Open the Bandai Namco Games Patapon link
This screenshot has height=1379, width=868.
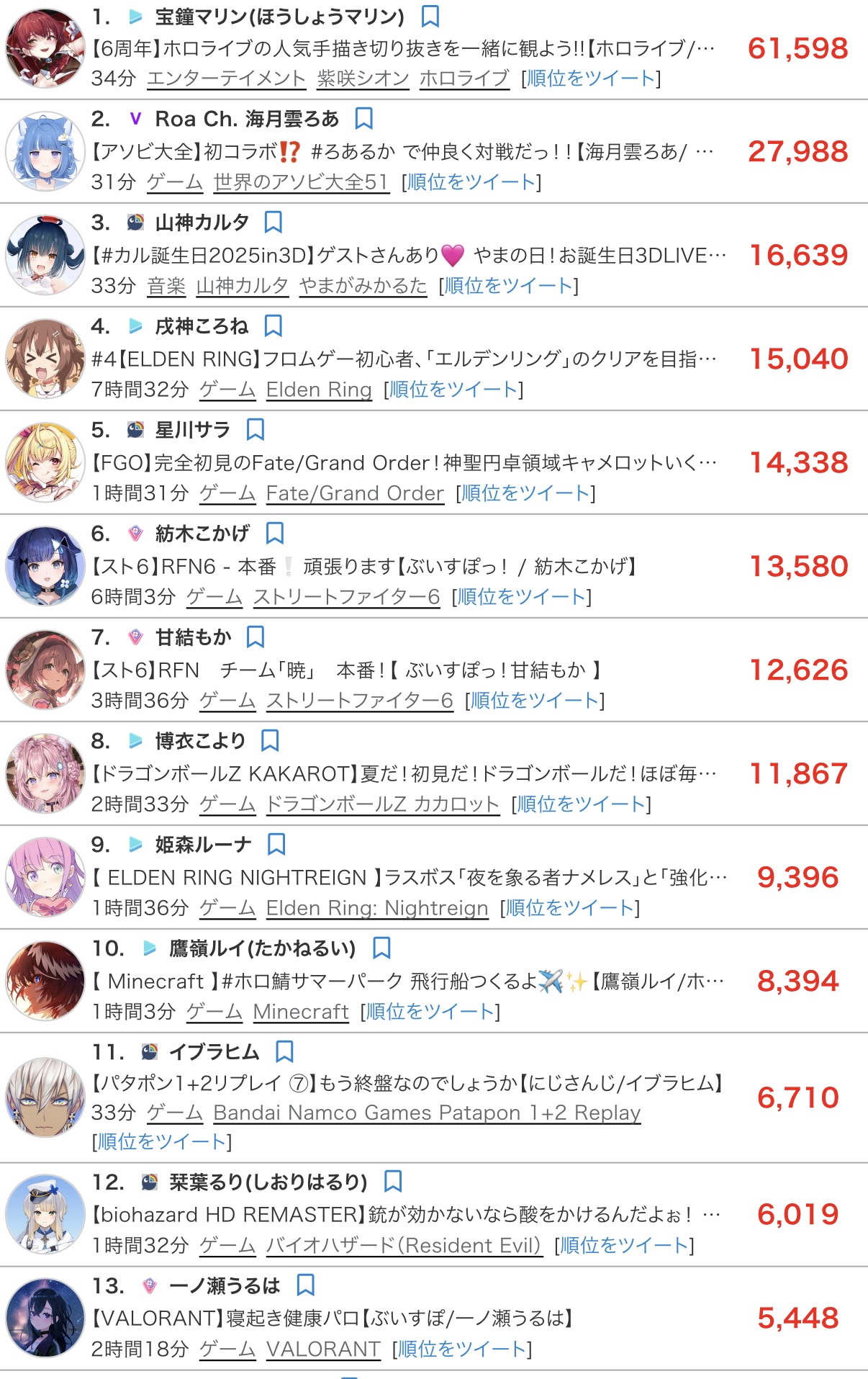click(427, 1113)
